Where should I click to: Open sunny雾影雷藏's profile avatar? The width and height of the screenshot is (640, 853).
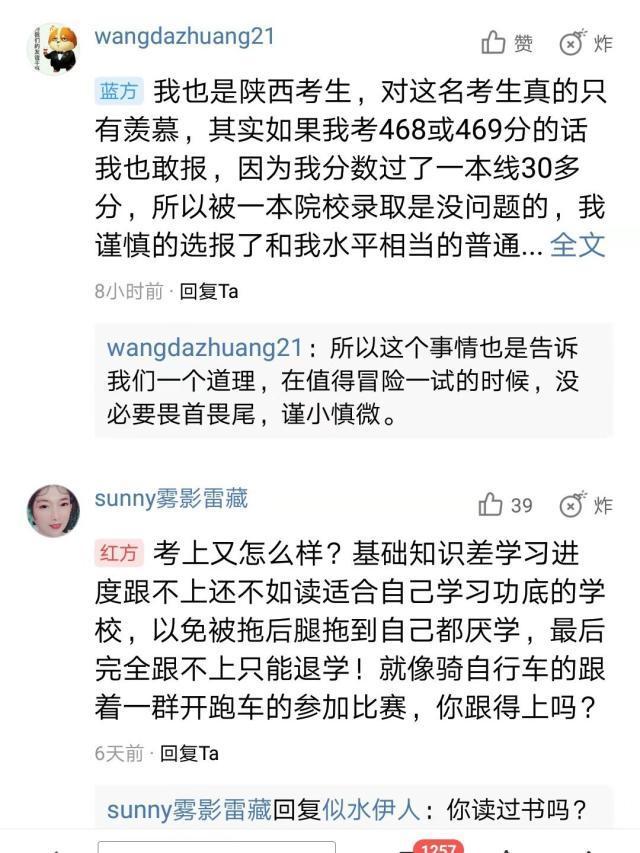click(x=52, y=510)
